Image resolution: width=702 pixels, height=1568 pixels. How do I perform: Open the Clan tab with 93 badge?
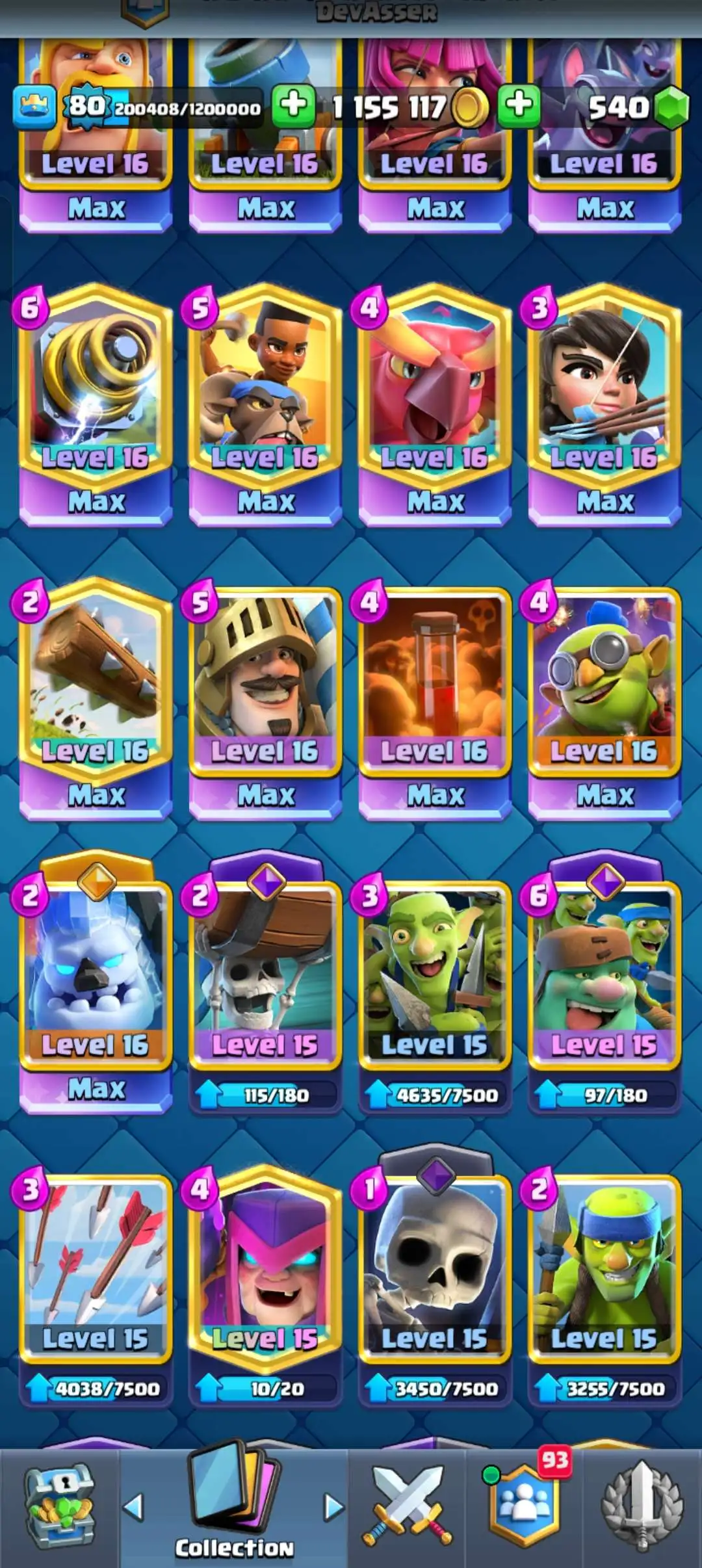(x=524, y=1508)
